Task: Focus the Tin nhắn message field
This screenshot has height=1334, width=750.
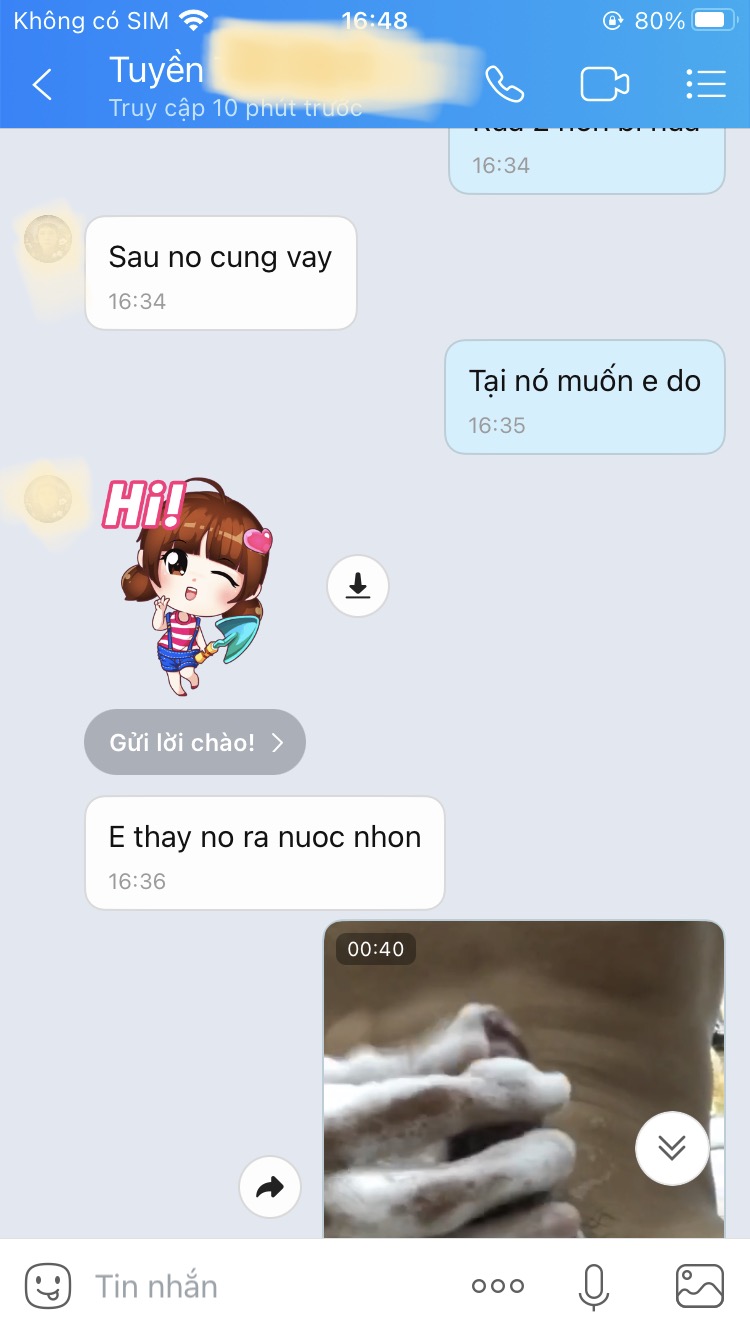Action: click(x=270, y=1286)
